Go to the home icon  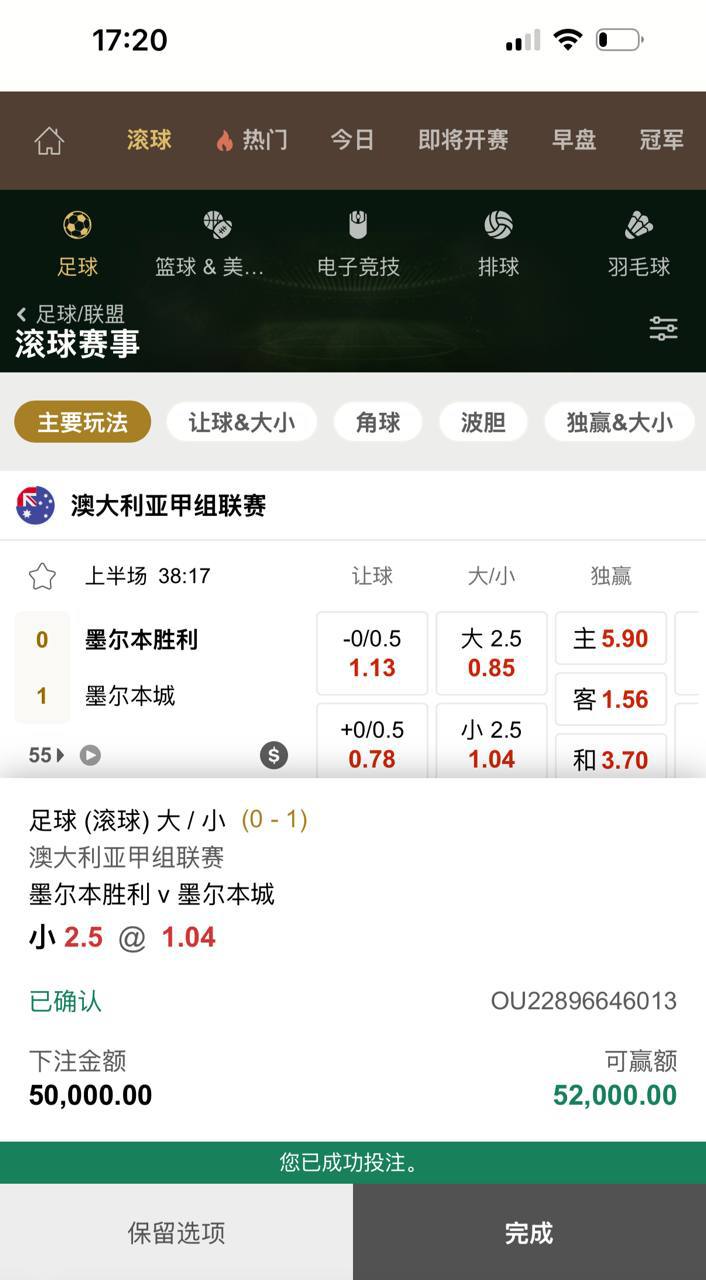coord(49,141)
